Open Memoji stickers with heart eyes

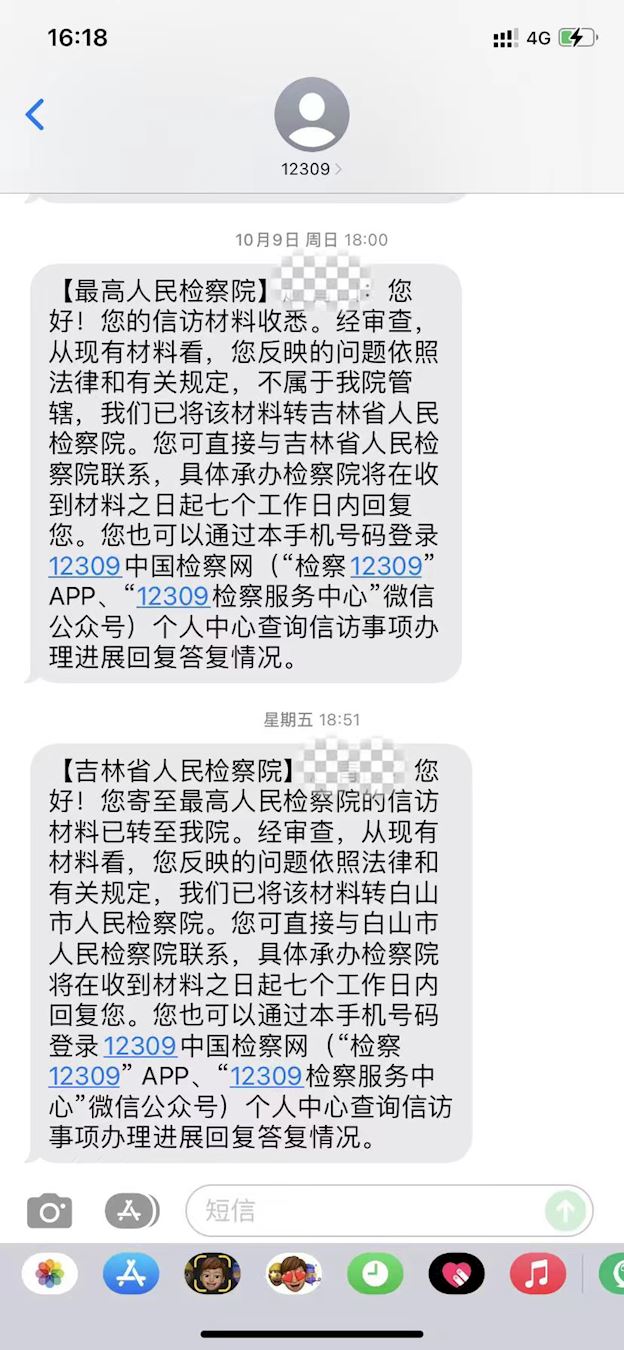click(x=293, y=1274)
